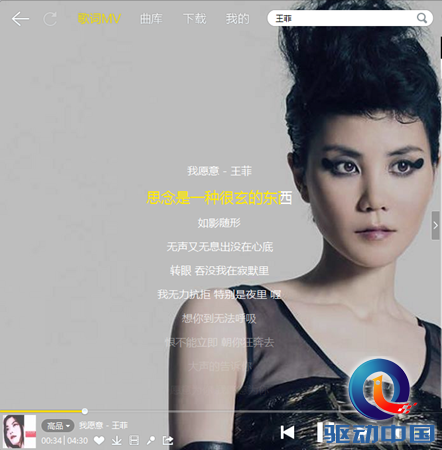Refresh the page with the reload icon
Viewport: 442px width, 450px height.
(50, 19)
